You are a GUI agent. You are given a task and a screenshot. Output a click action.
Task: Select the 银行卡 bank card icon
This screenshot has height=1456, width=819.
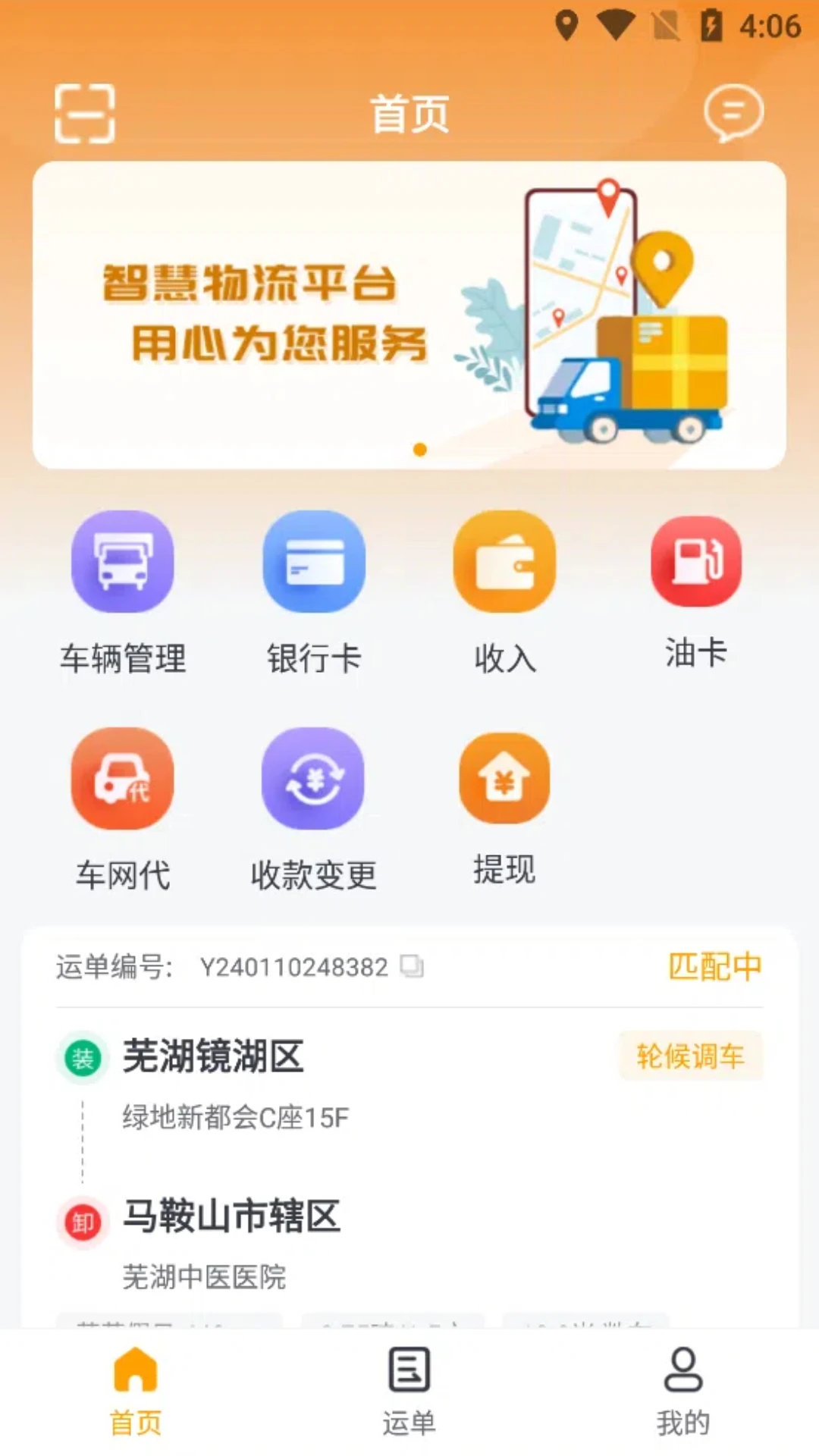[313, 562]
